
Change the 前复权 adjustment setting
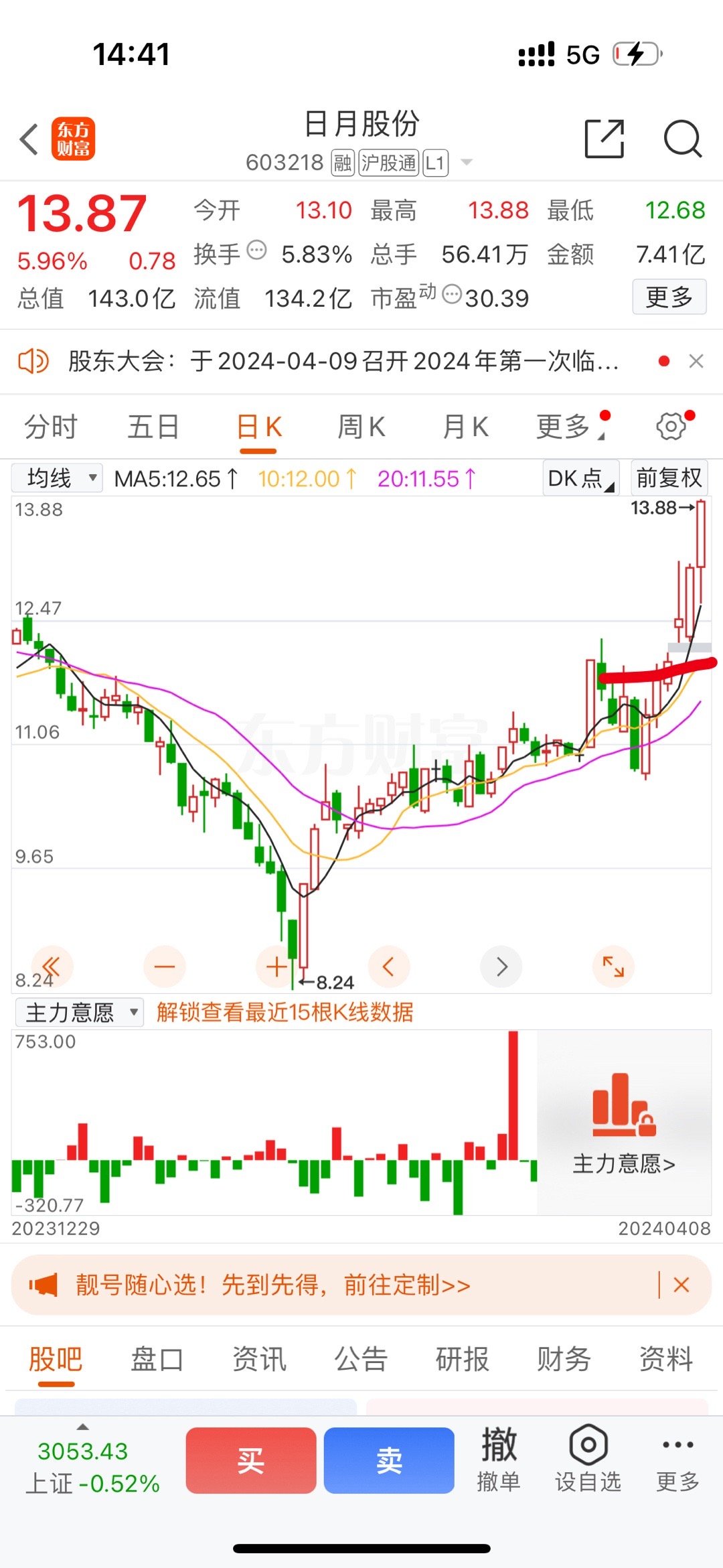(669, 478)
